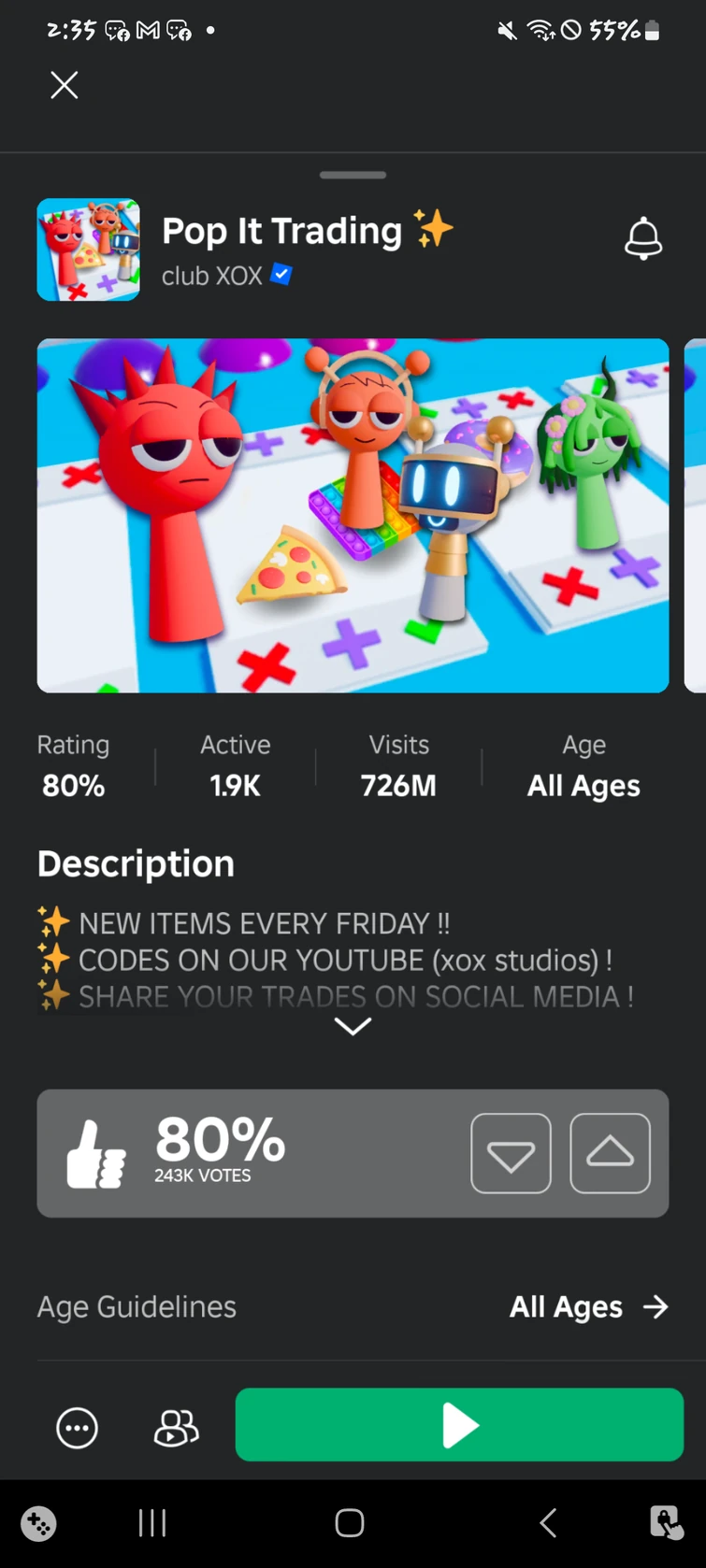Start playing Pop It Trading
This screenshot has height=1568, width=706.
(459, 1425)
